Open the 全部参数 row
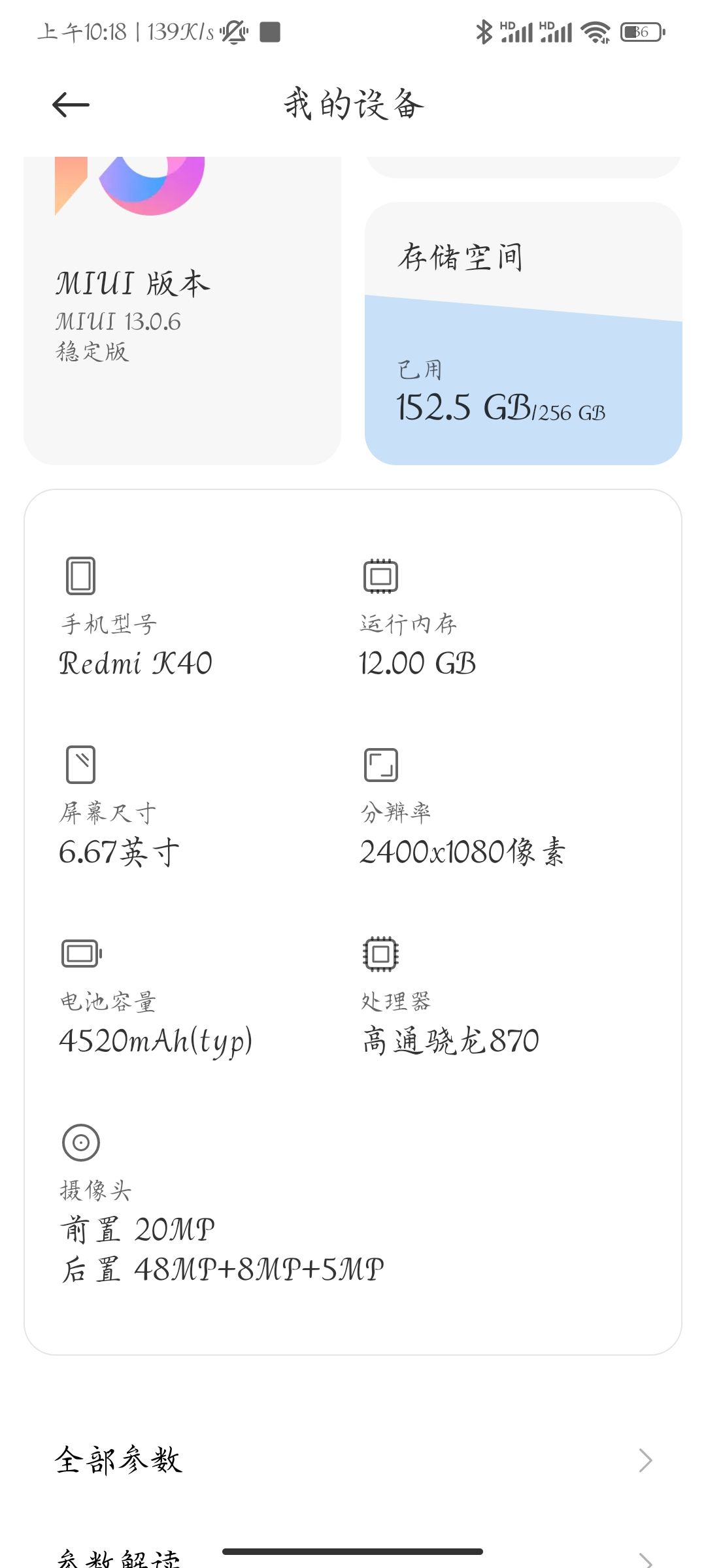The height and width of the screenshot is (1568, 706). pos(353,1460)
